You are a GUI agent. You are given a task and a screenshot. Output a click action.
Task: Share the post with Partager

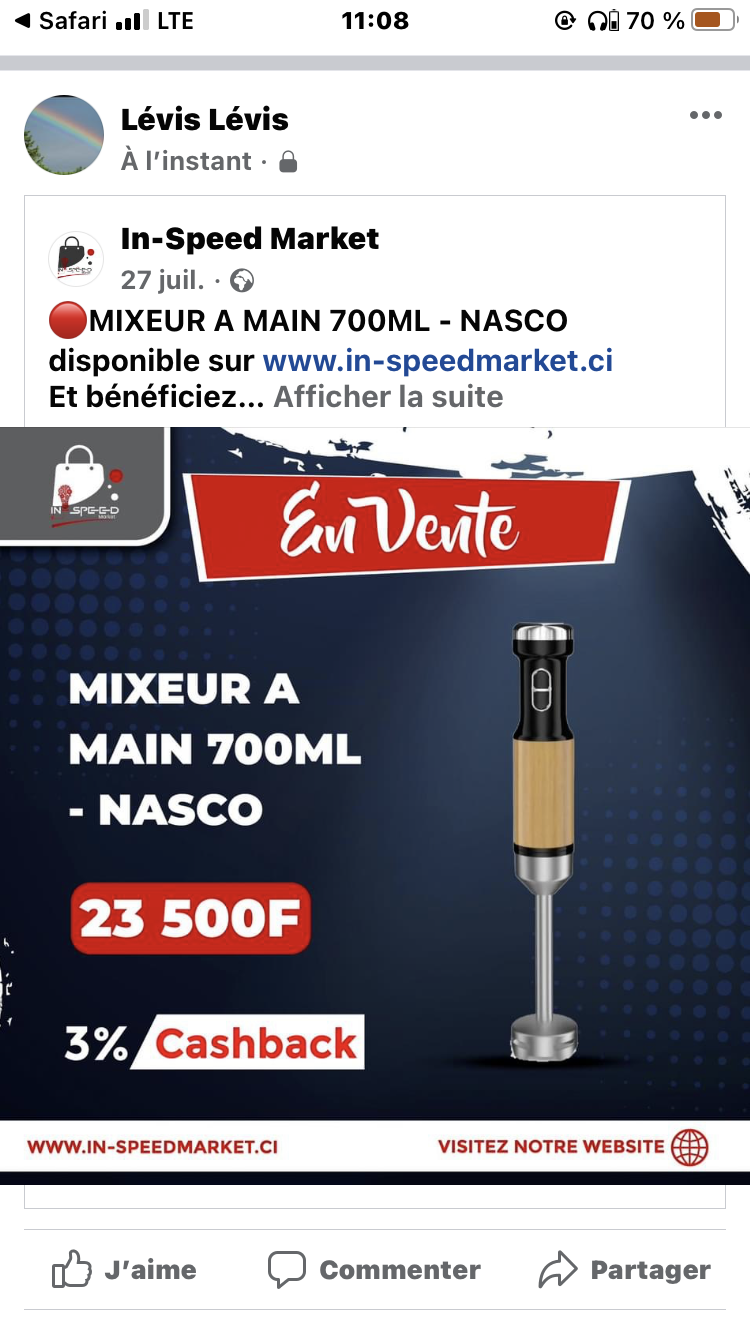[x=625, y=1270]
